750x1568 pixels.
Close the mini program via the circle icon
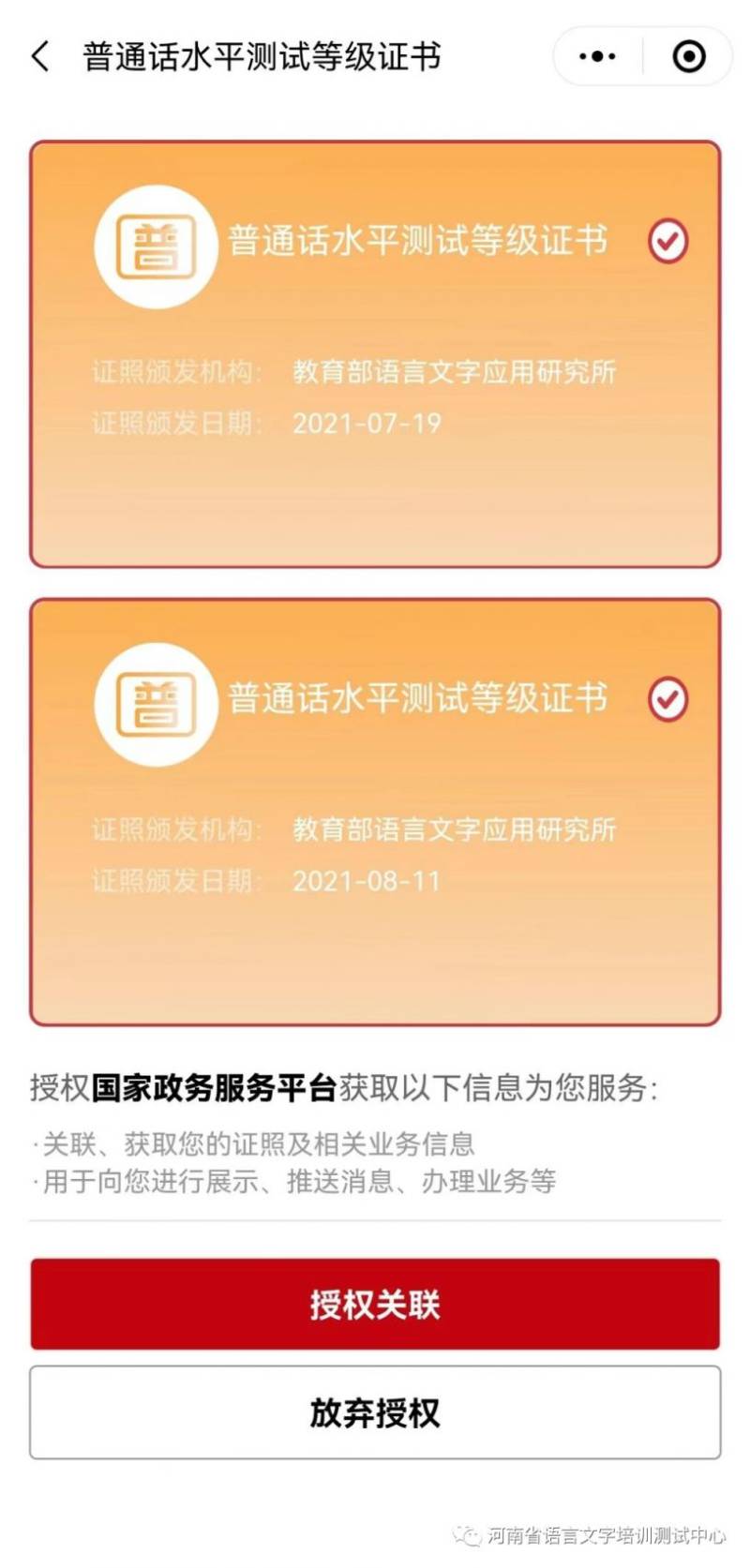point(689,56)
